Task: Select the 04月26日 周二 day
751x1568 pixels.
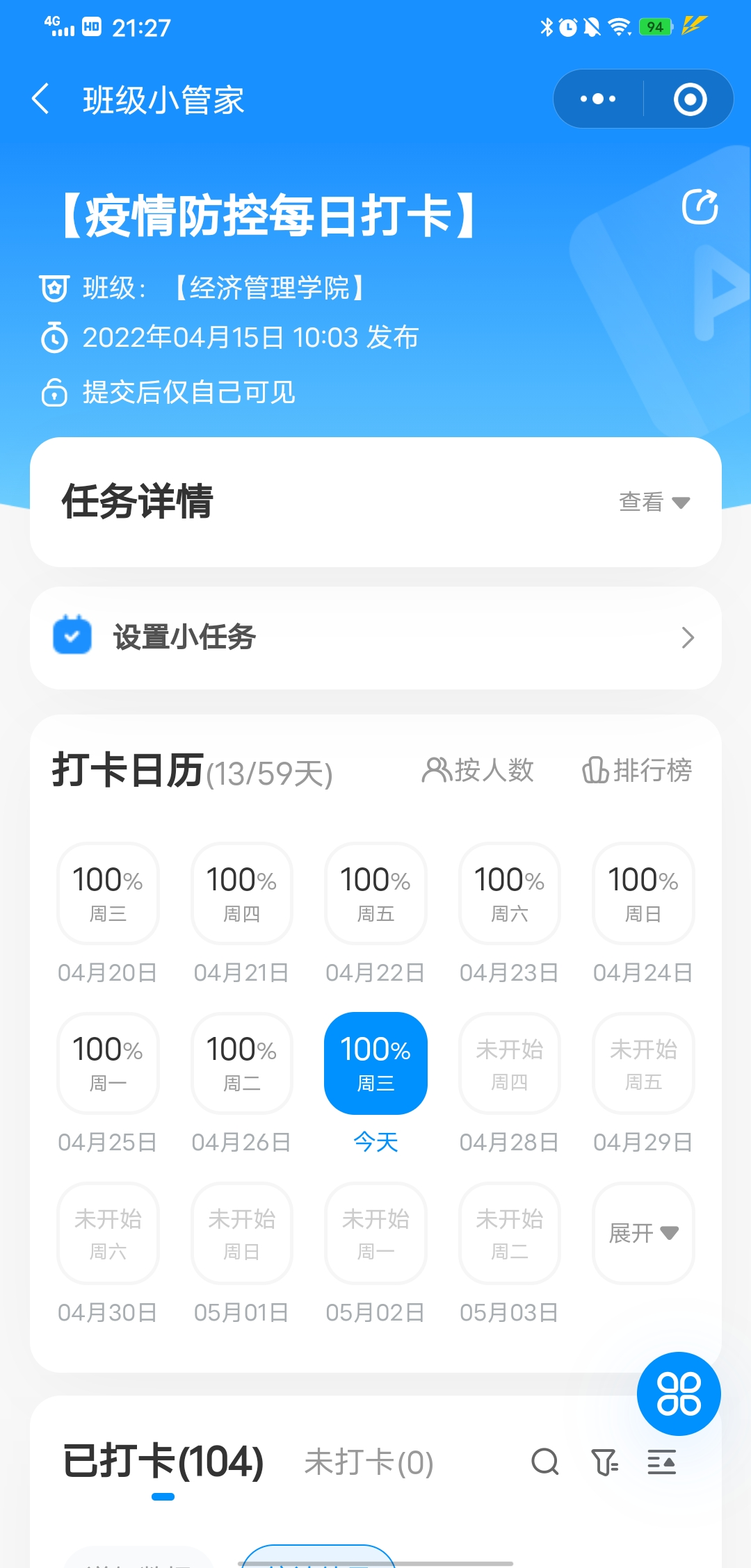Action: pyautogui.click(x=241, y=1063)
